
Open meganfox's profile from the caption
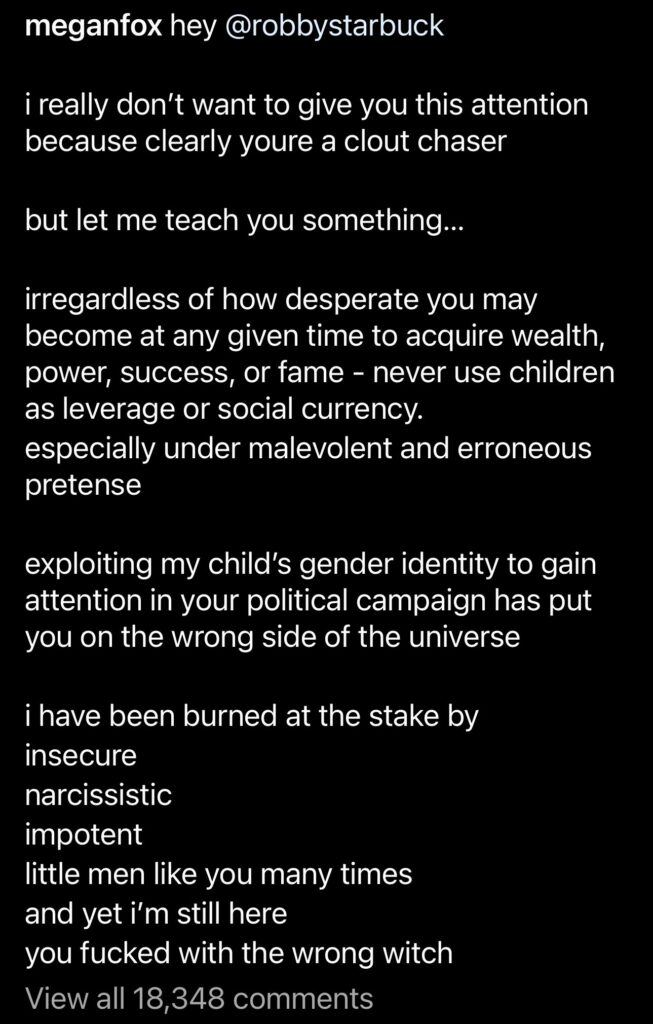click(92, 27)
